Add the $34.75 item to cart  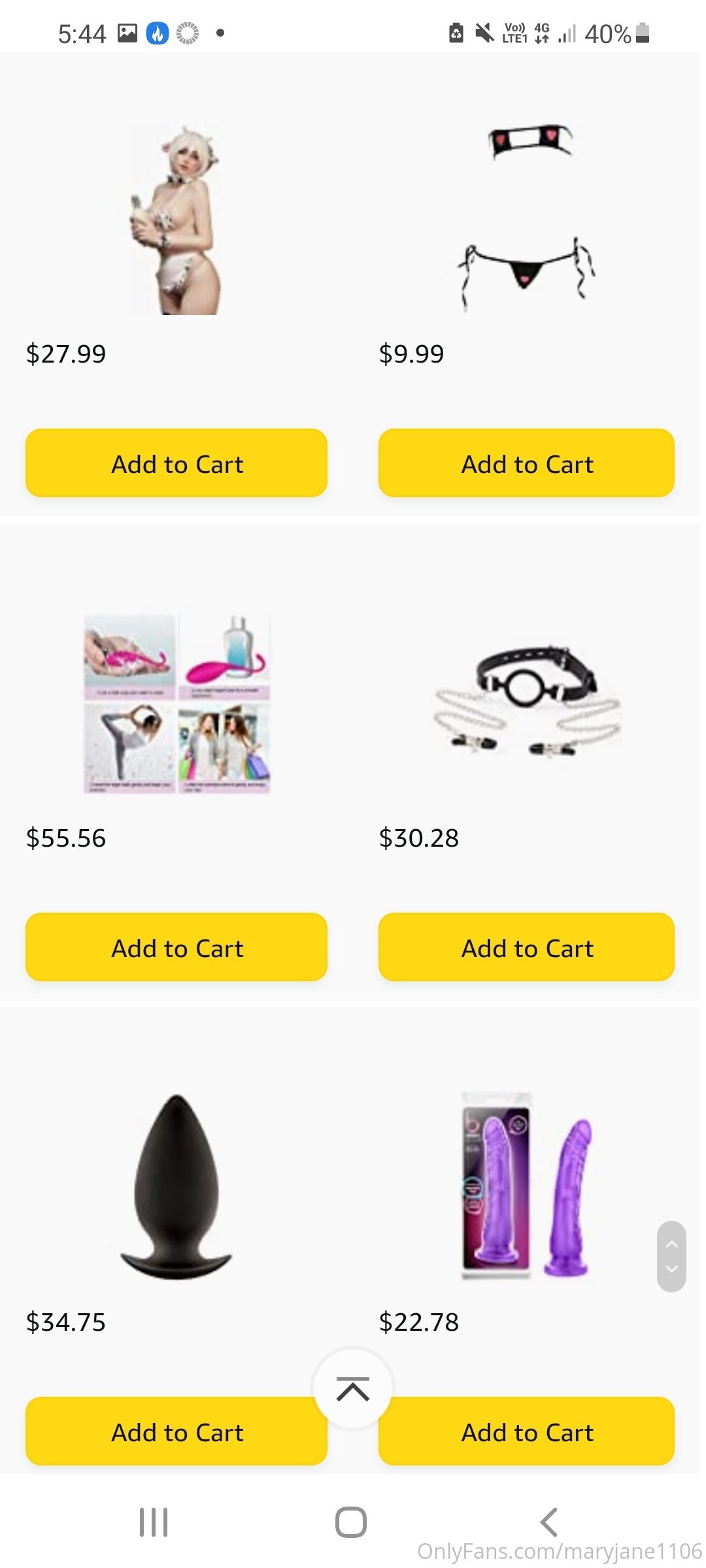(x=176, y=1431)
